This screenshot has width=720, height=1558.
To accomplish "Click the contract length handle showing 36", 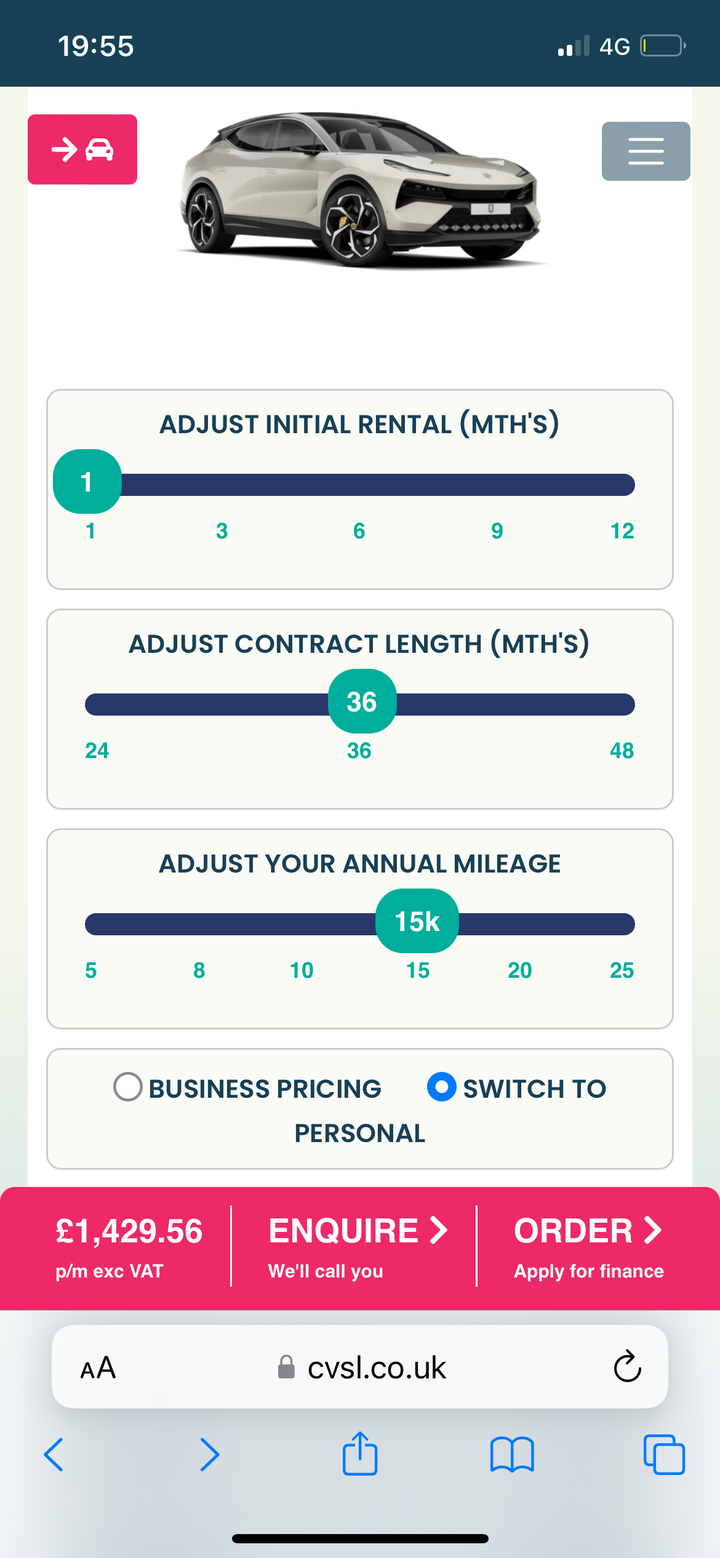I will click(x=361, y=701).
